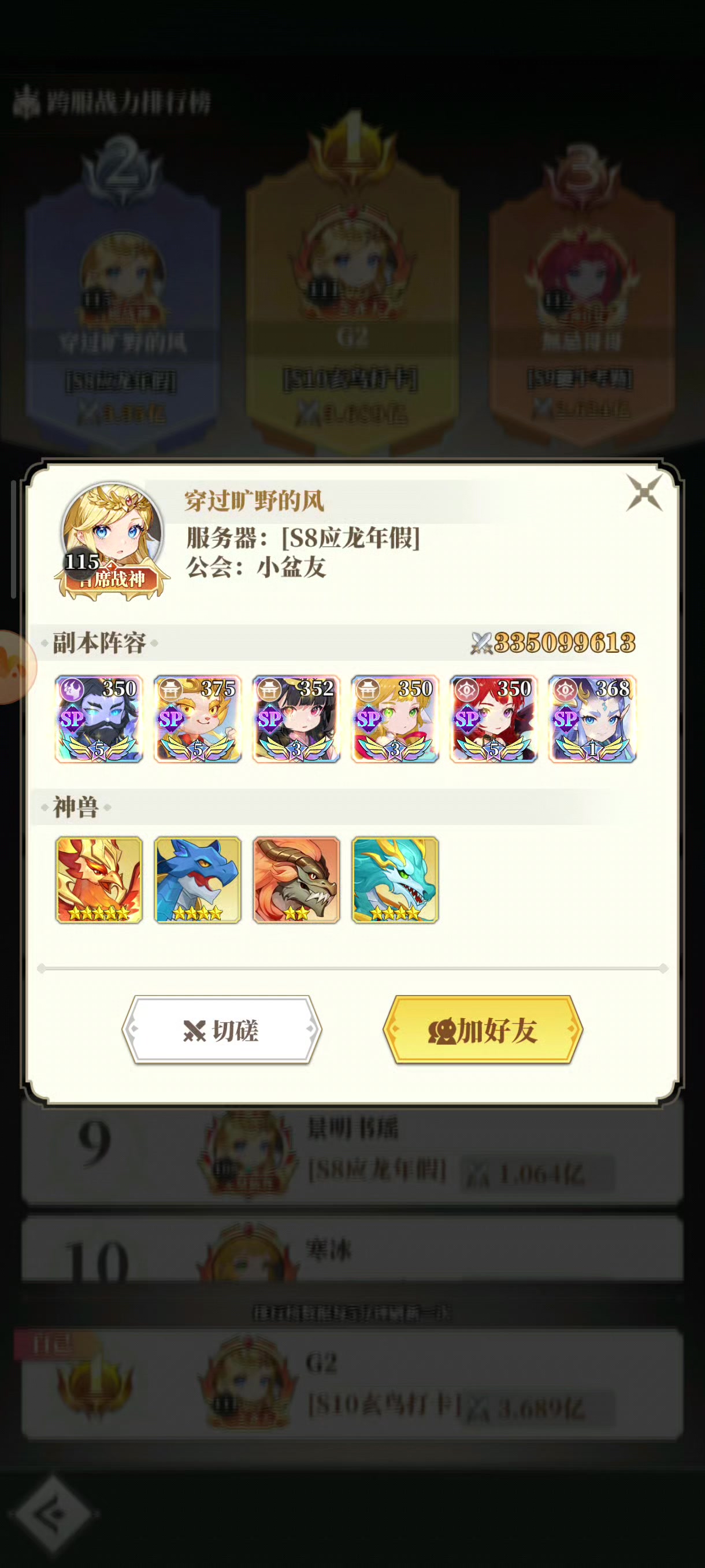Tap the 切磋 spar button
Screen dimensions: 705x1568
click(222, 1030)
